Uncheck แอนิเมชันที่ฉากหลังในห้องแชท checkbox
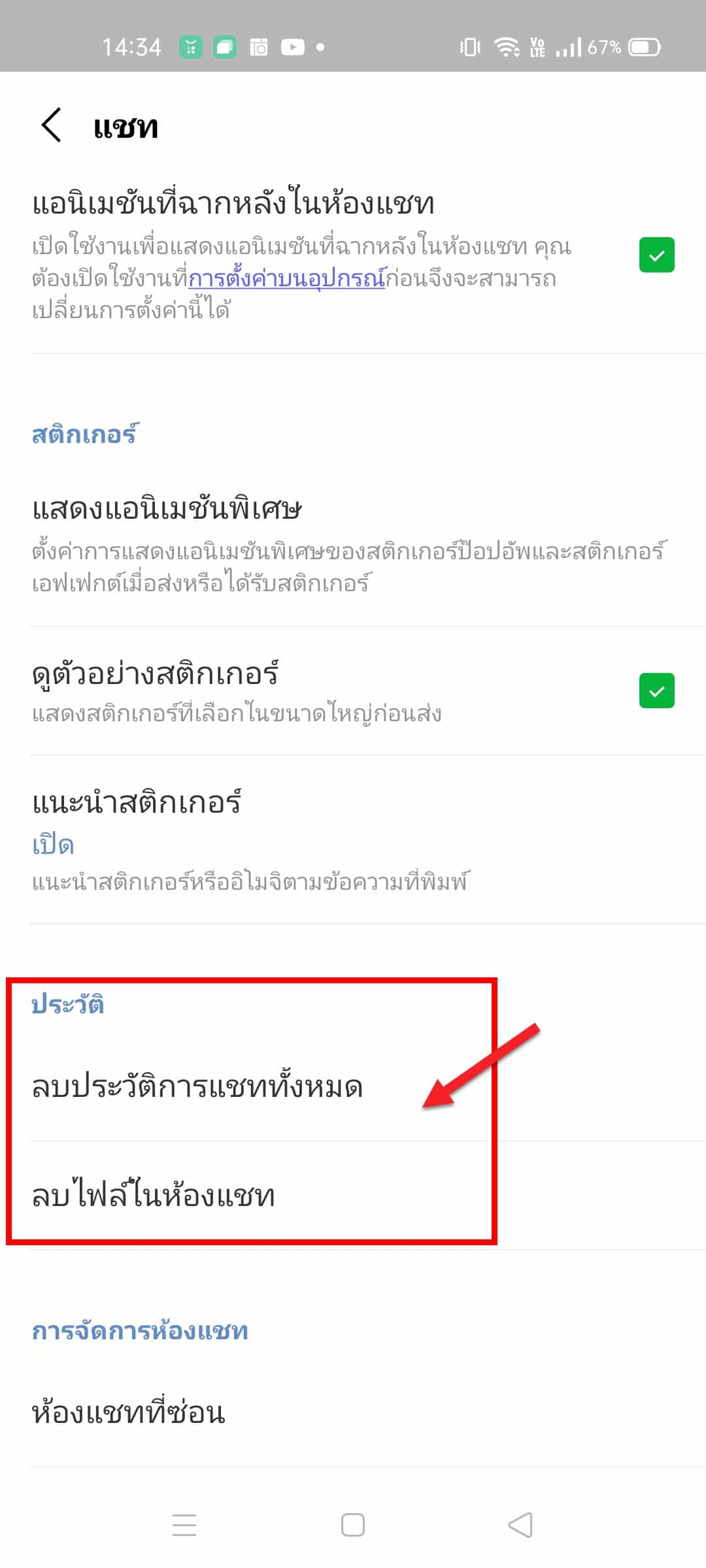 point(656,255)
